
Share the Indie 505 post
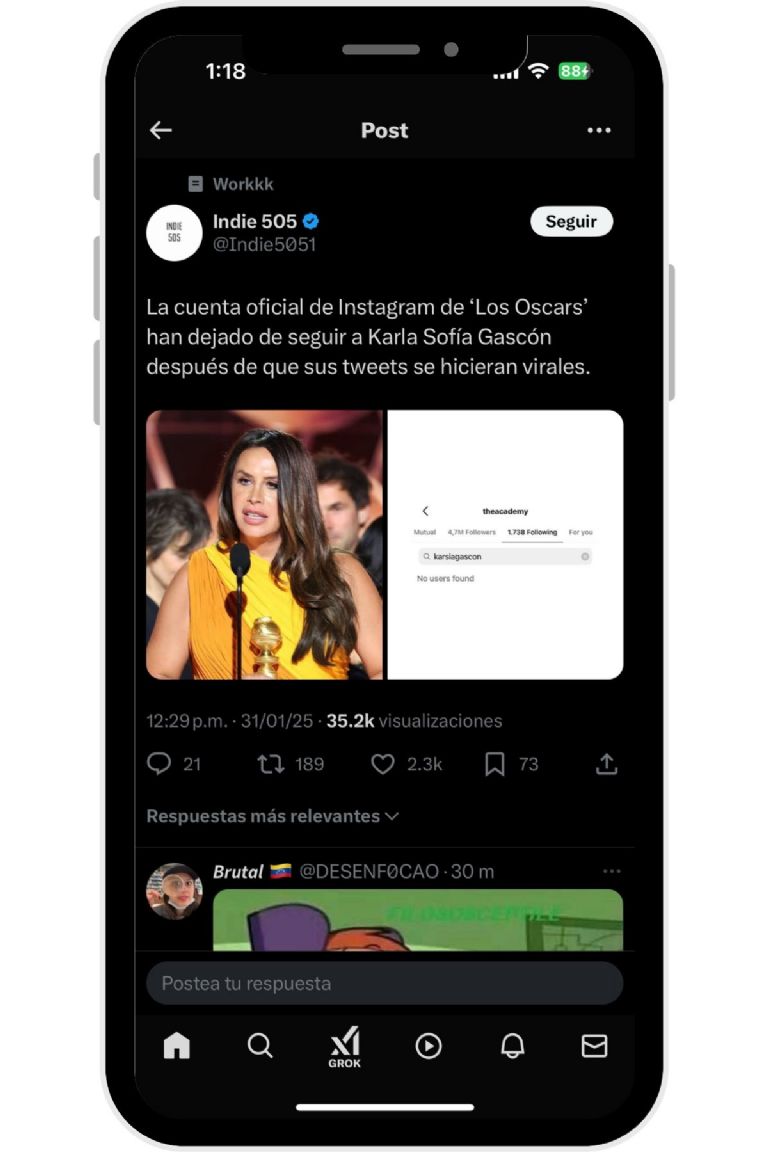click(607, 764)
